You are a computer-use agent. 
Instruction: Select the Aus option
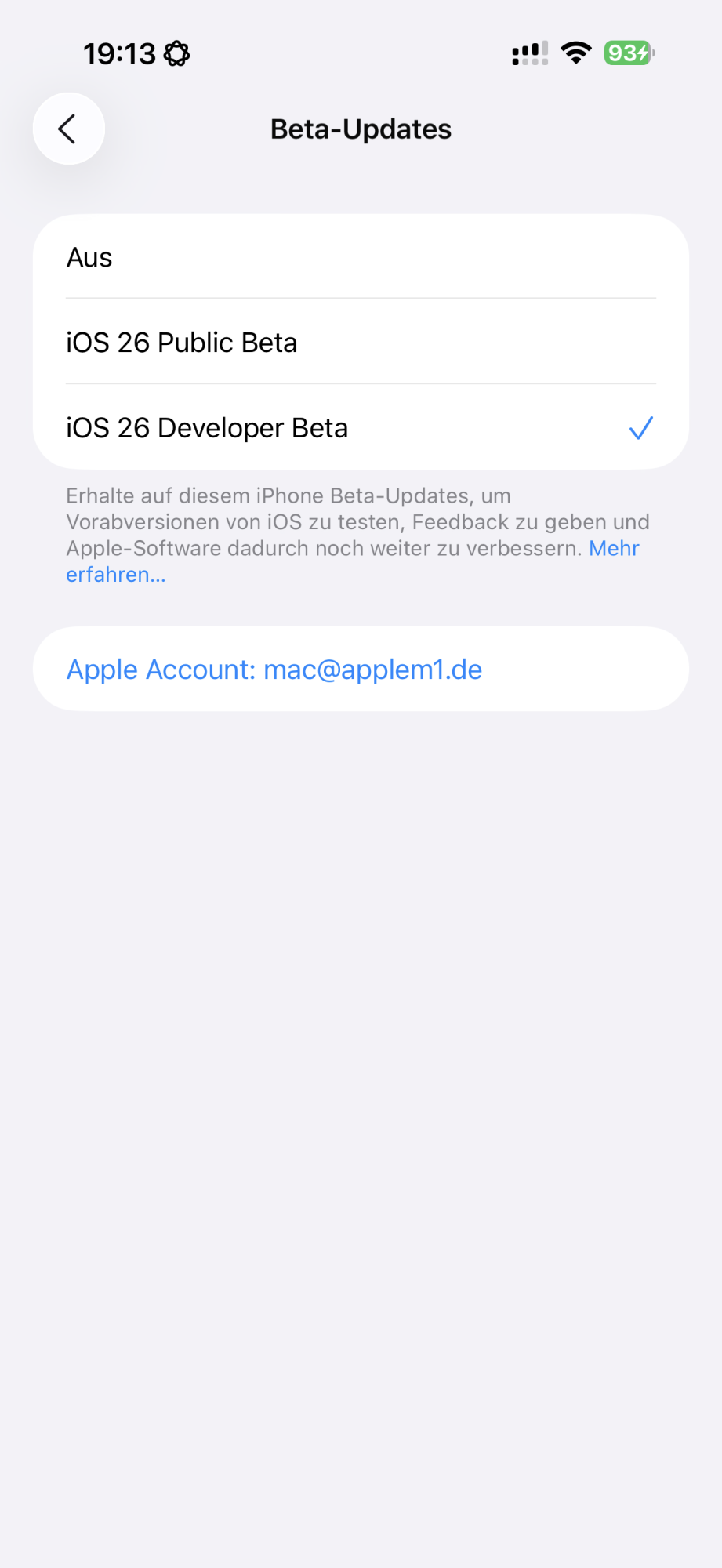coord(361,257)
